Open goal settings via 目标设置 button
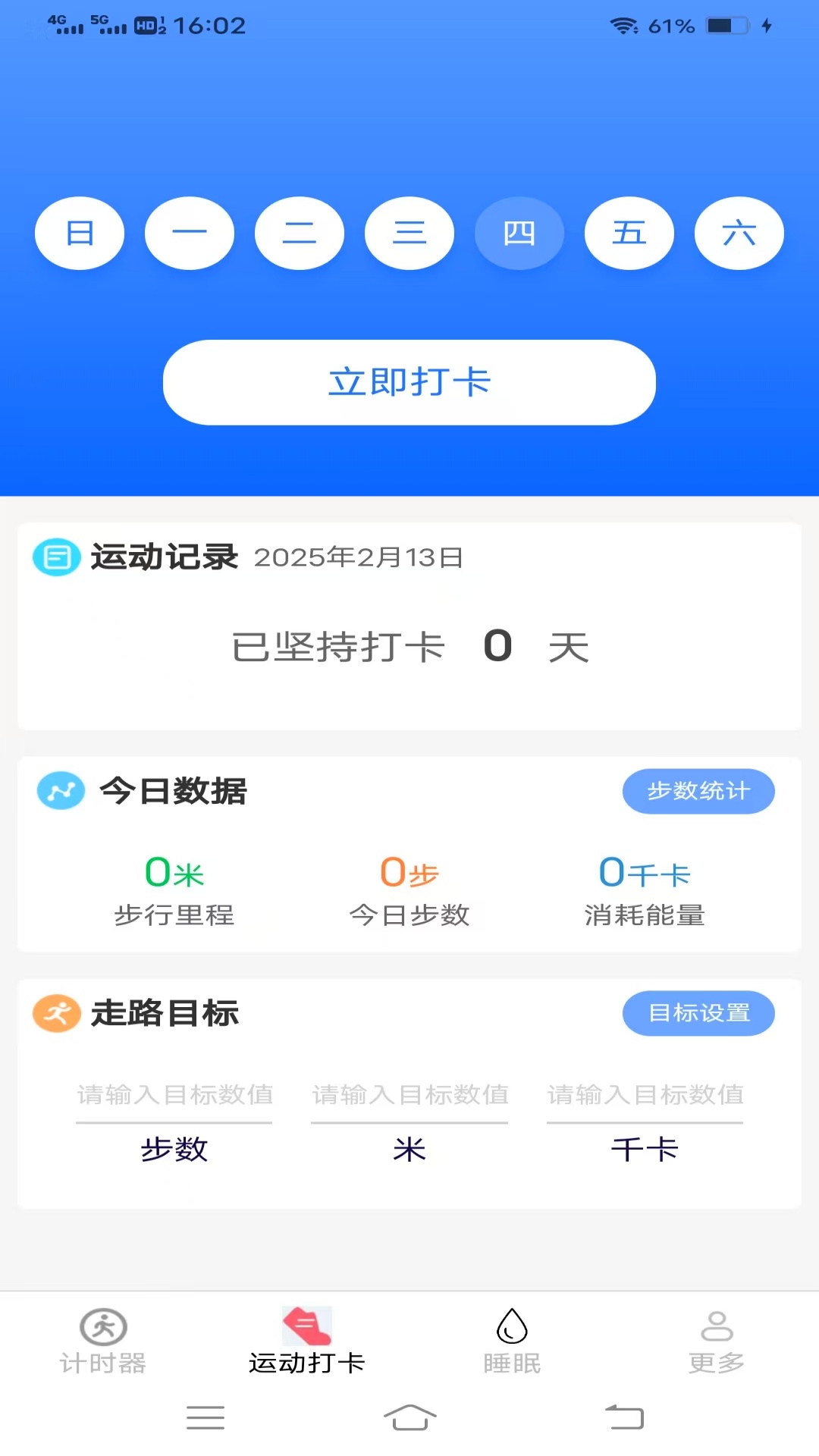 point(699,1012)
